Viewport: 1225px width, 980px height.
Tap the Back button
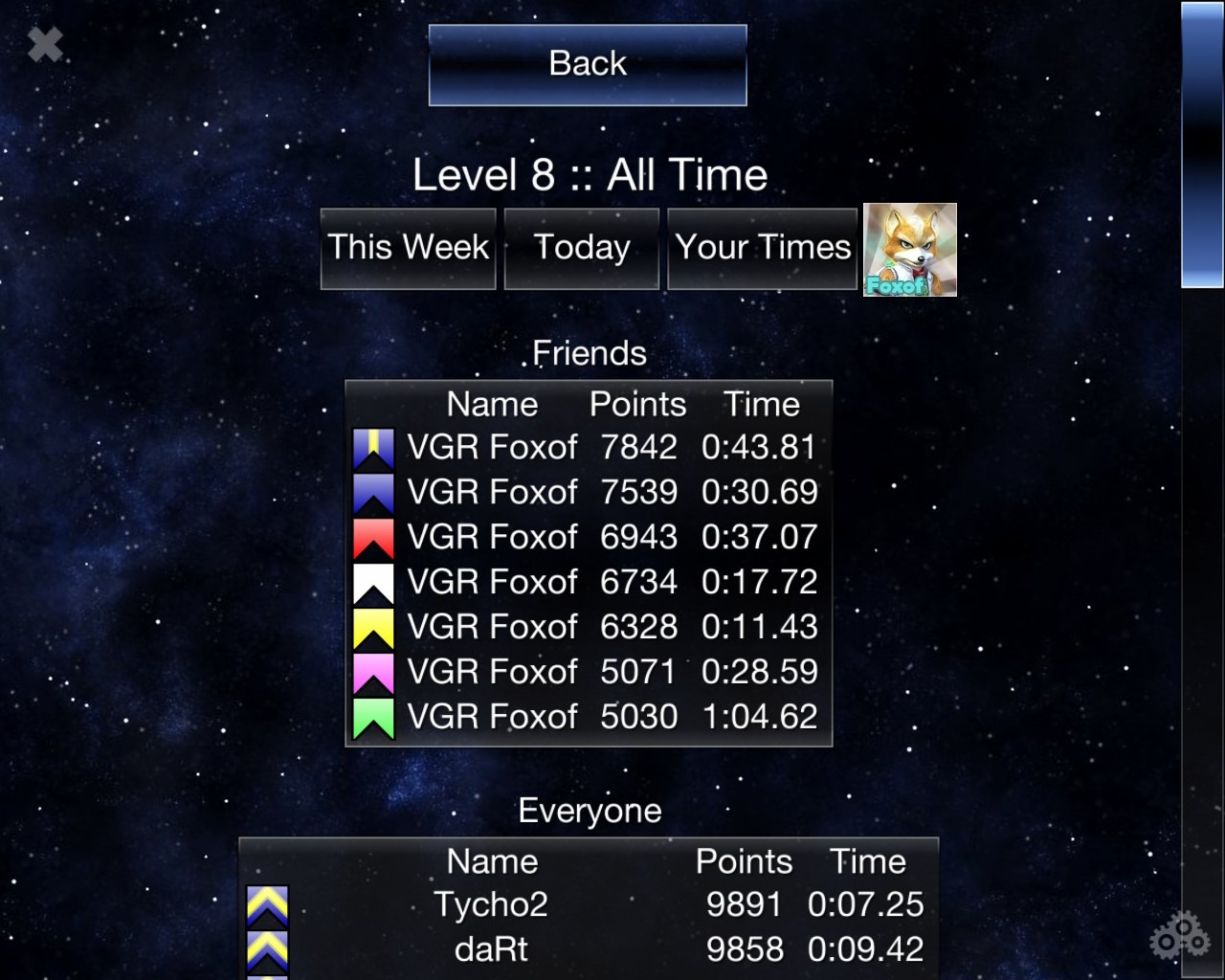[x=588, y=64]
